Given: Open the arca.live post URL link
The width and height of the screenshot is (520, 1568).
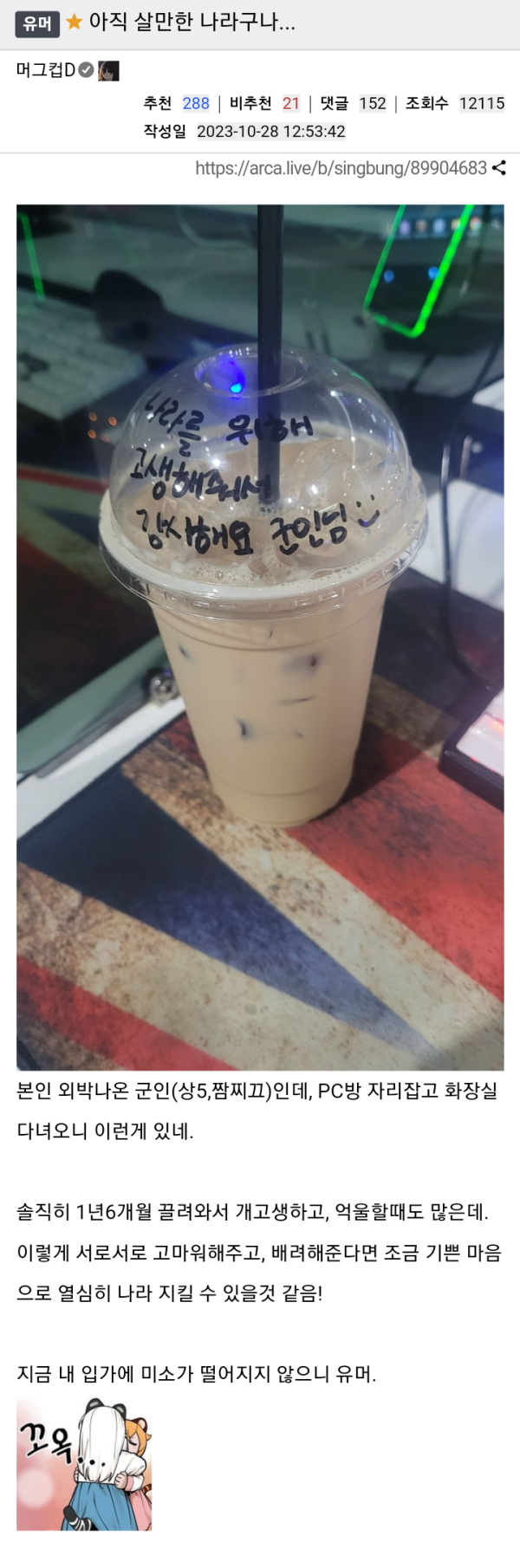Looking at the screenshot, I should (341, 168).
